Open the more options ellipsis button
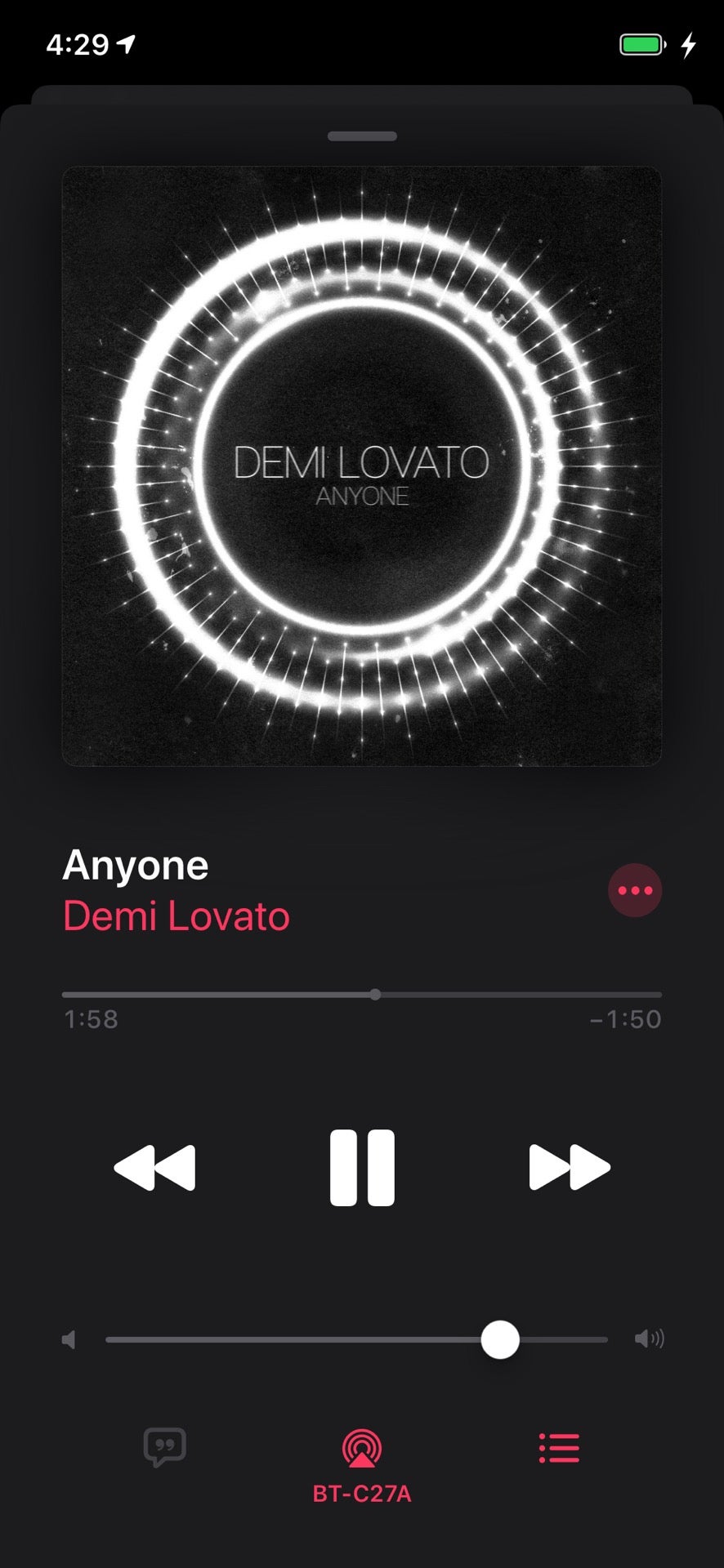Viewport: 724px width, 1568px height. click(635, 890)
